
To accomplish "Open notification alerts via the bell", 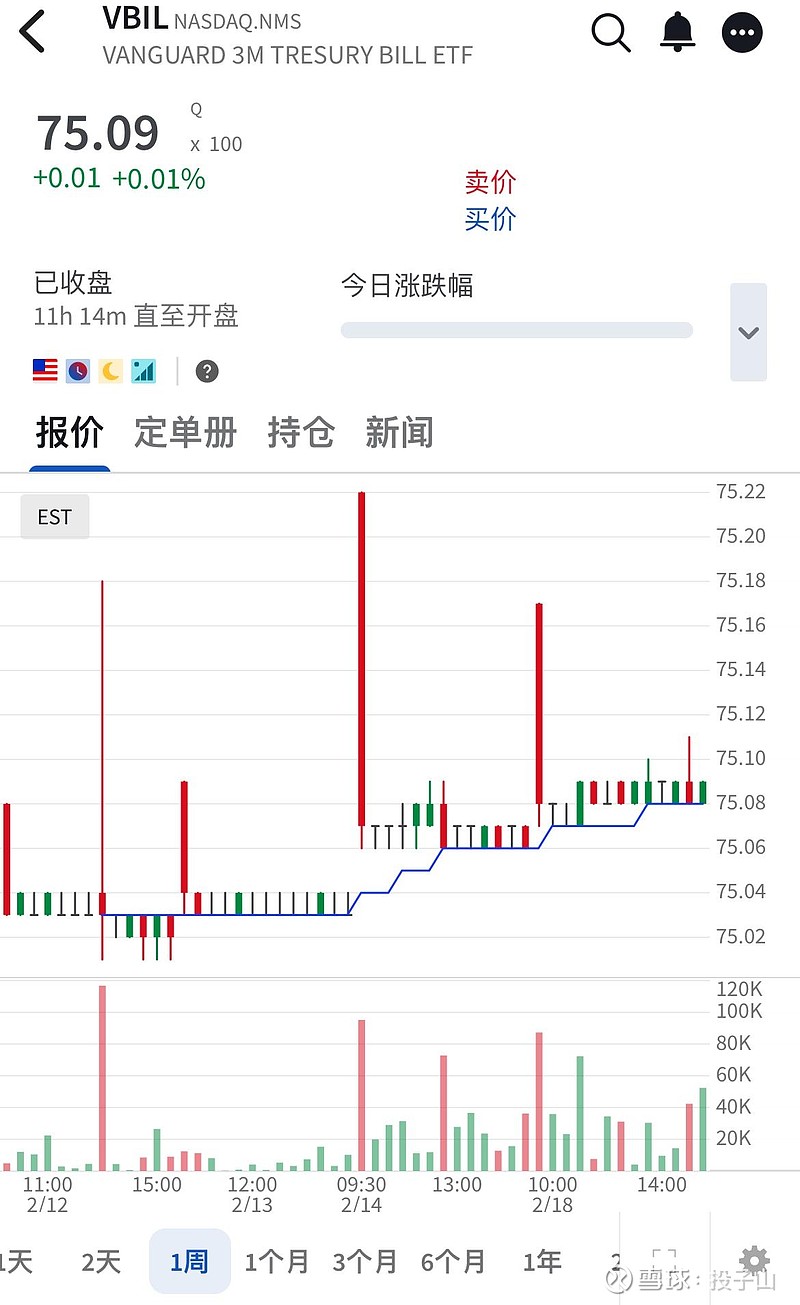I will click(677, 31).
